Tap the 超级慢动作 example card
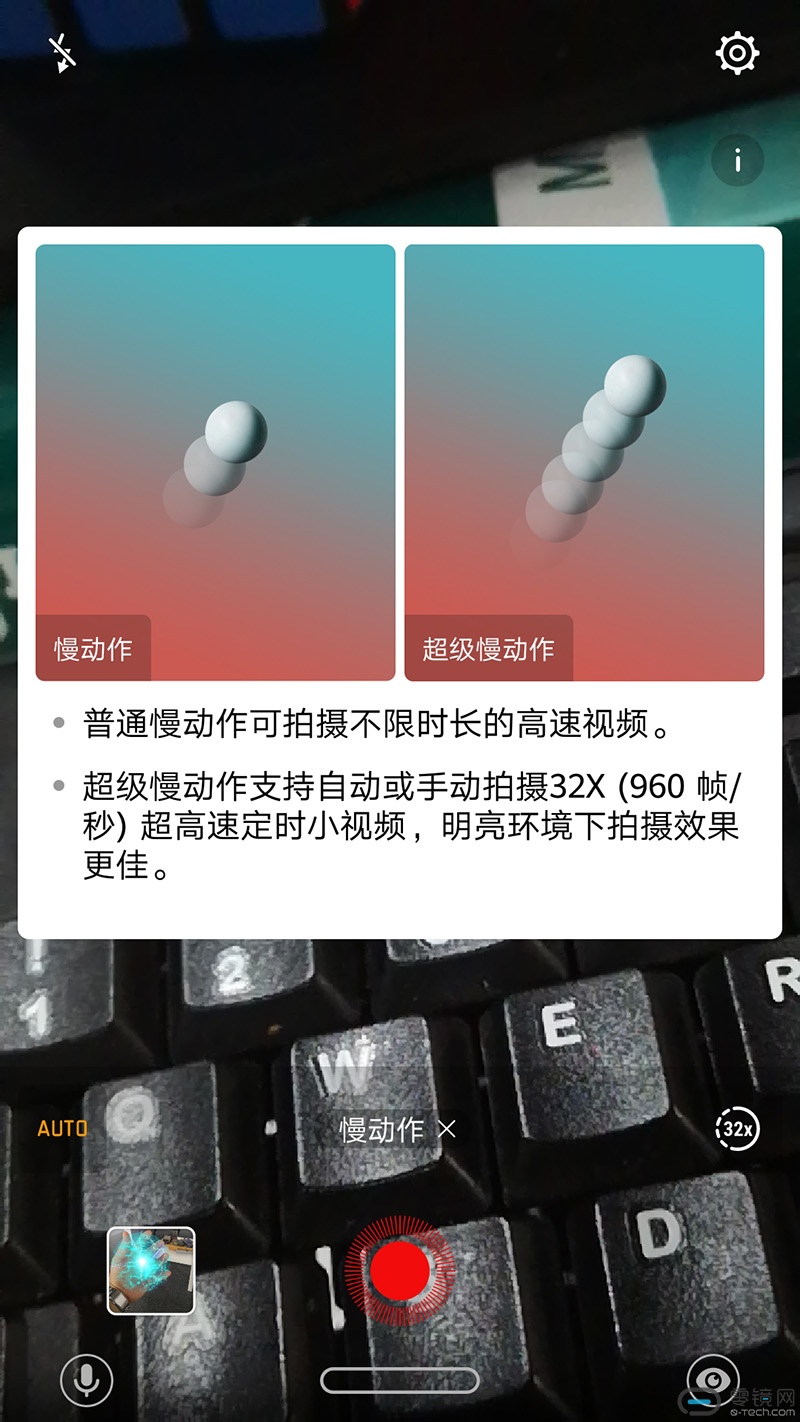The width and height of the screenshot is (800, 1422). click(x=584, y=462)
